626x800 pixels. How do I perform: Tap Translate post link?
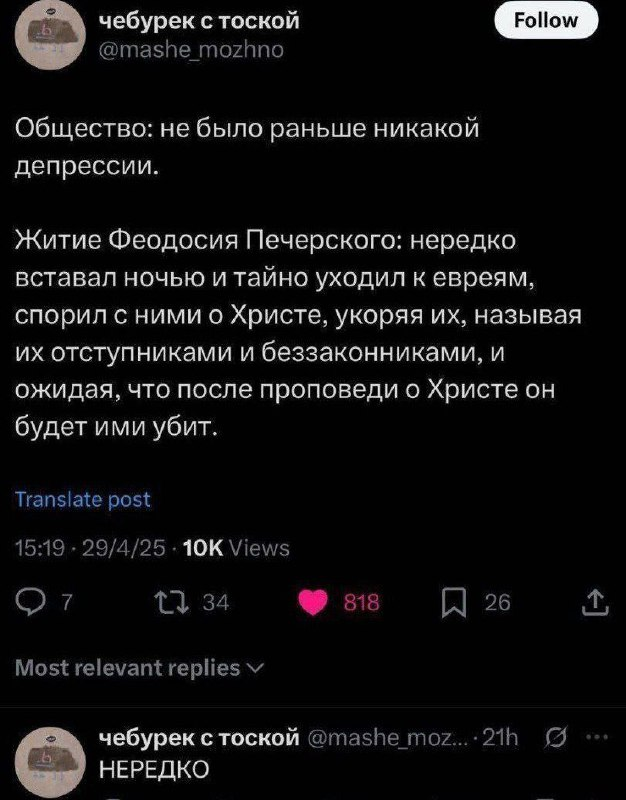click(83, 499)
